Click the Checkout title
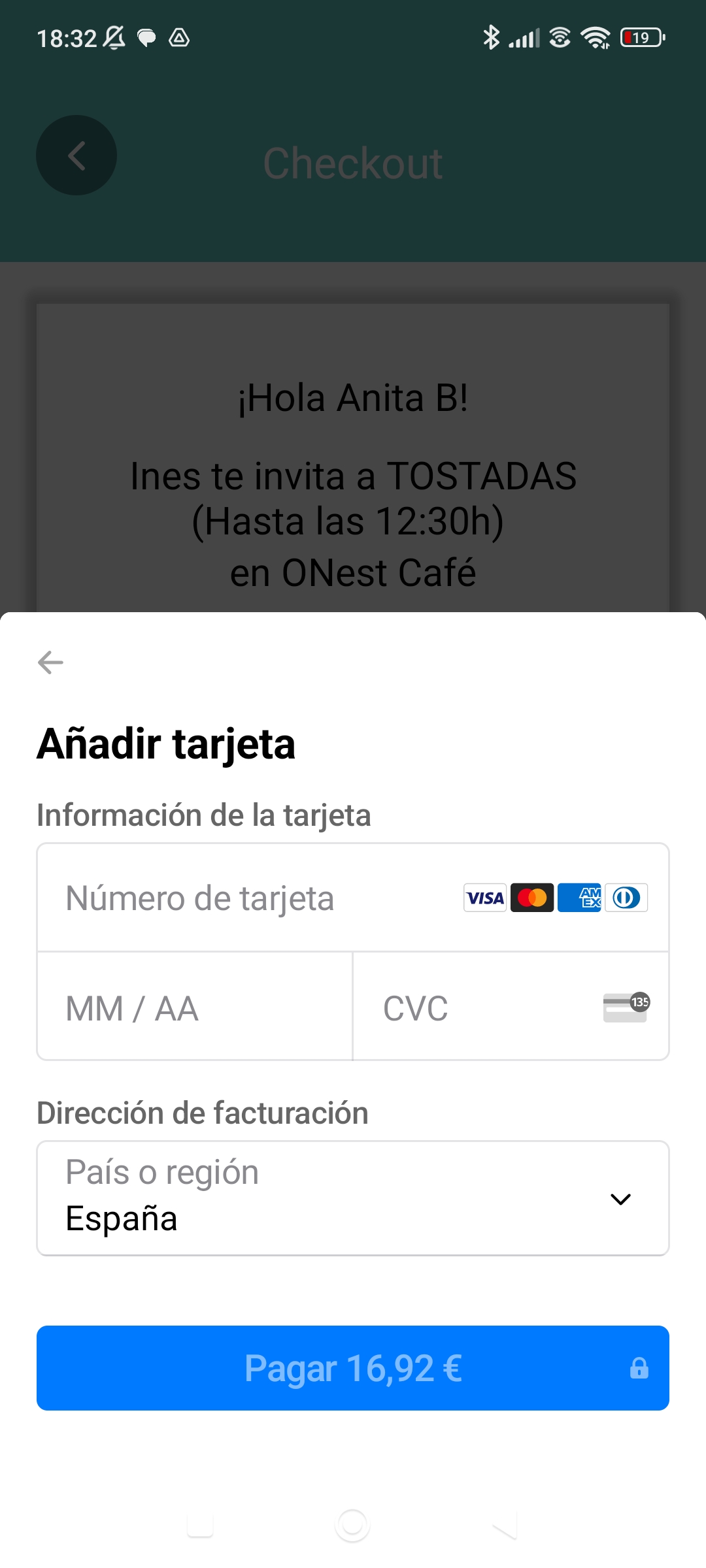Screen dimensions: 706x1568 click(352, 163)
